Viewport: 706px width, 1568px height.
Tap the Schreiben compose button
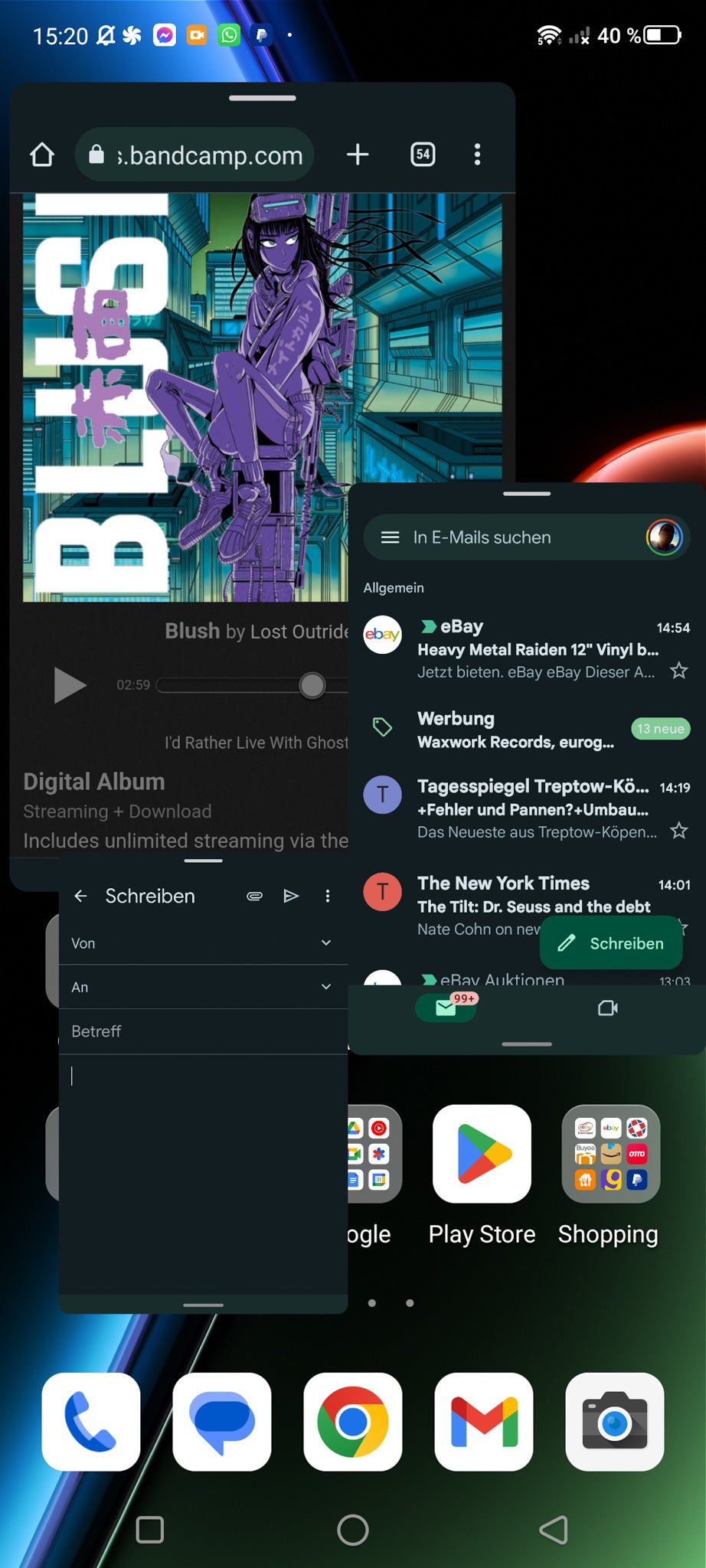(611, 943)
